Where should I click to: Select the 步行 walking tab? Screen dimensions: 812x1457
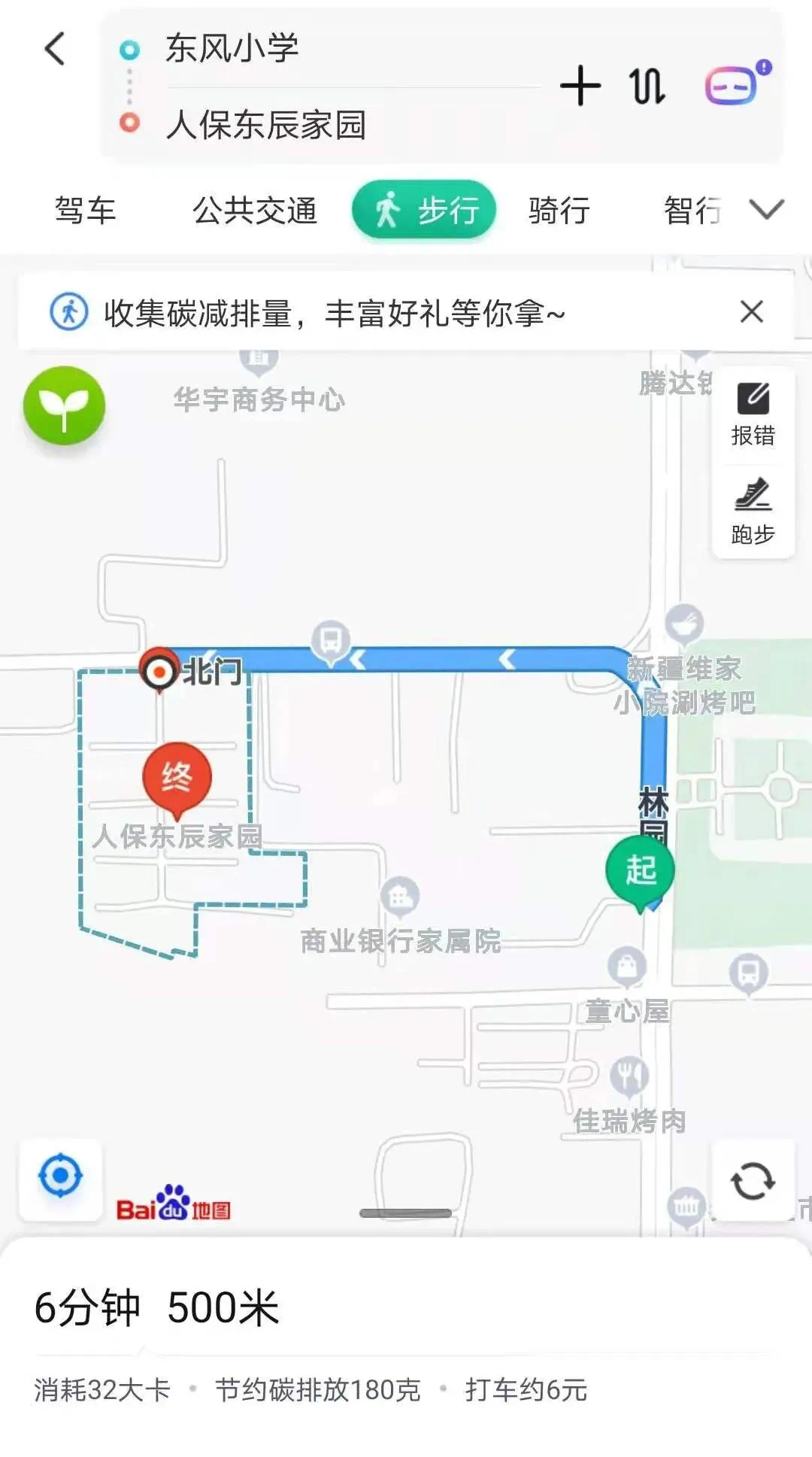pyautogui.click(x=425, y=210)
